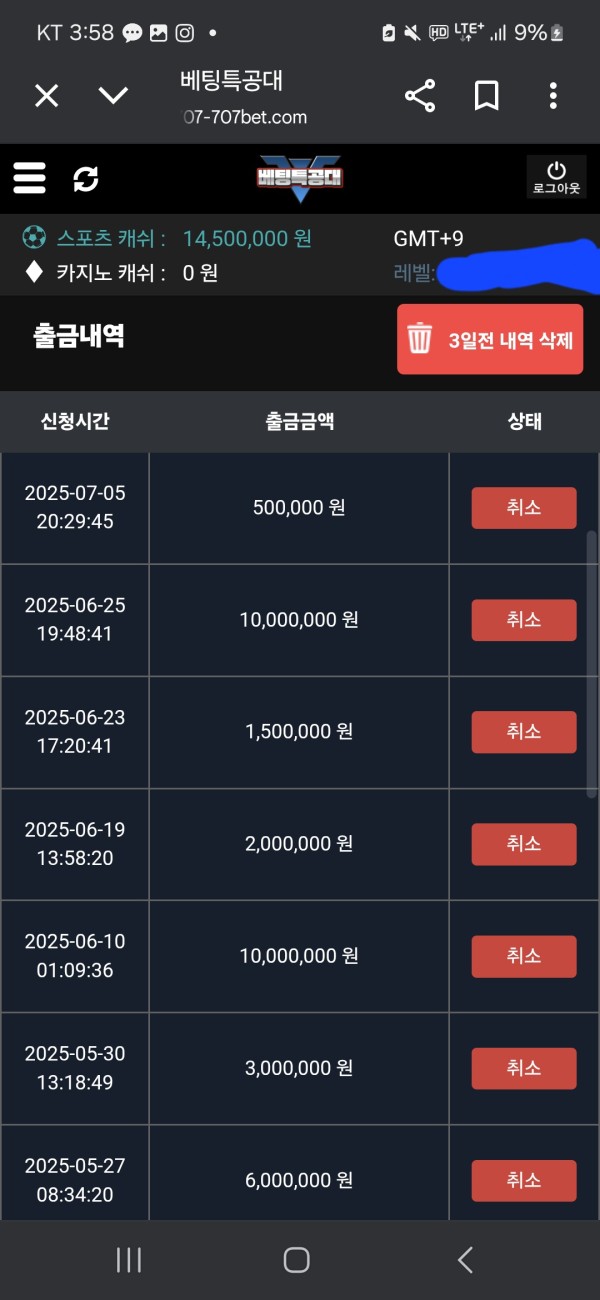600x1300 pixels.
Task: Go to the system home screen
Action: coord(296,1260)
